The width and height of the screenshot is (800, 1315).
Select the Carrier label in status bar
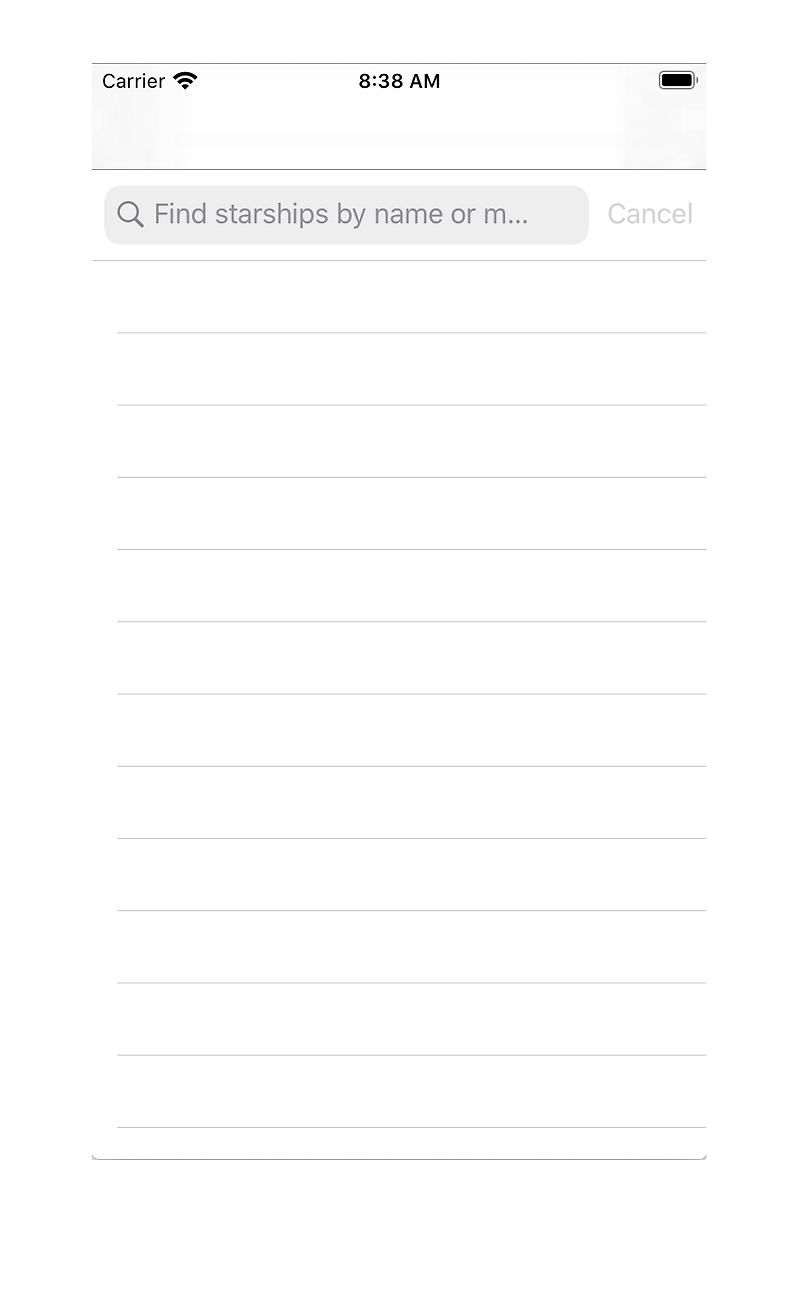click(x=133, y=81)
